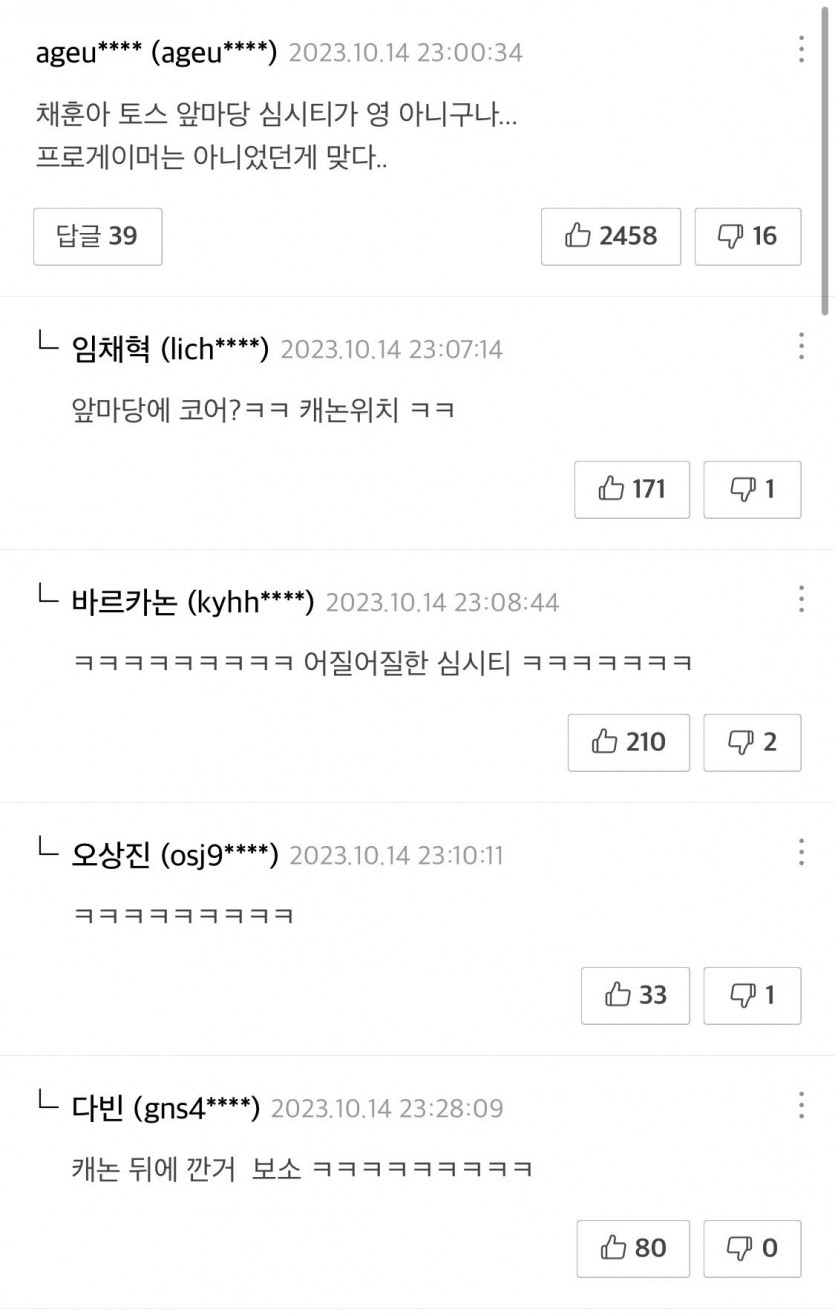Like the ageu**** comment with 2458 likes
The image size is (835, 1315).
[610, 236]
